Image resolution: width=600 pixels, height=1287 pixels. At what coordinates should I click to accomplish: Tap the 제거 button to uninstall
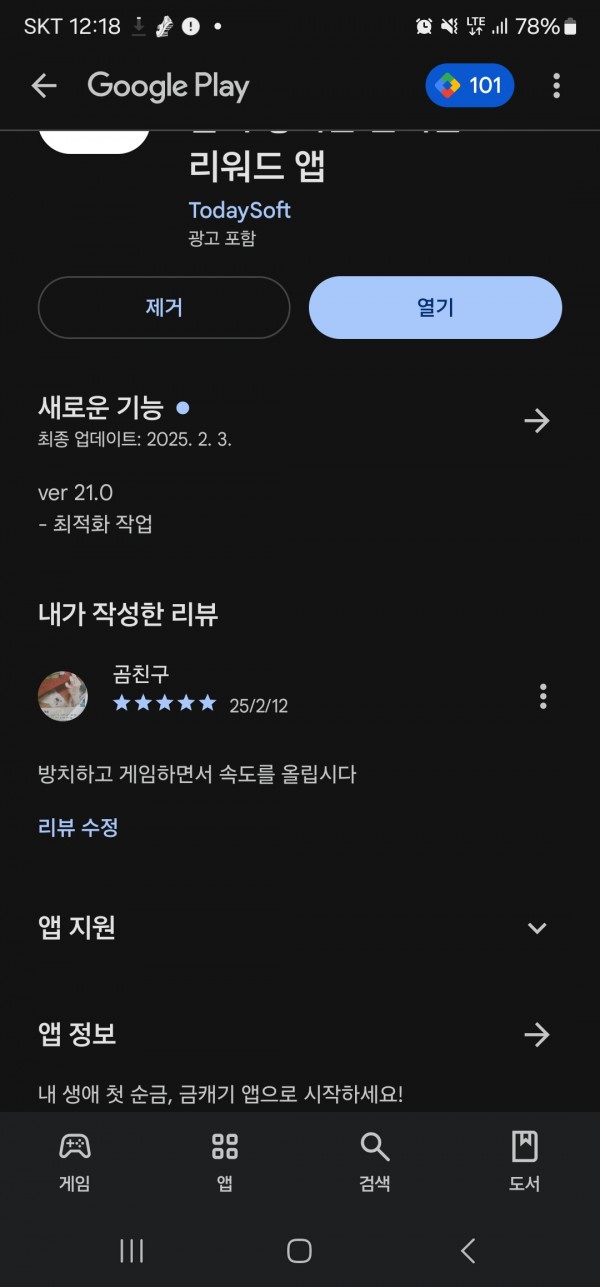point(164,308)
